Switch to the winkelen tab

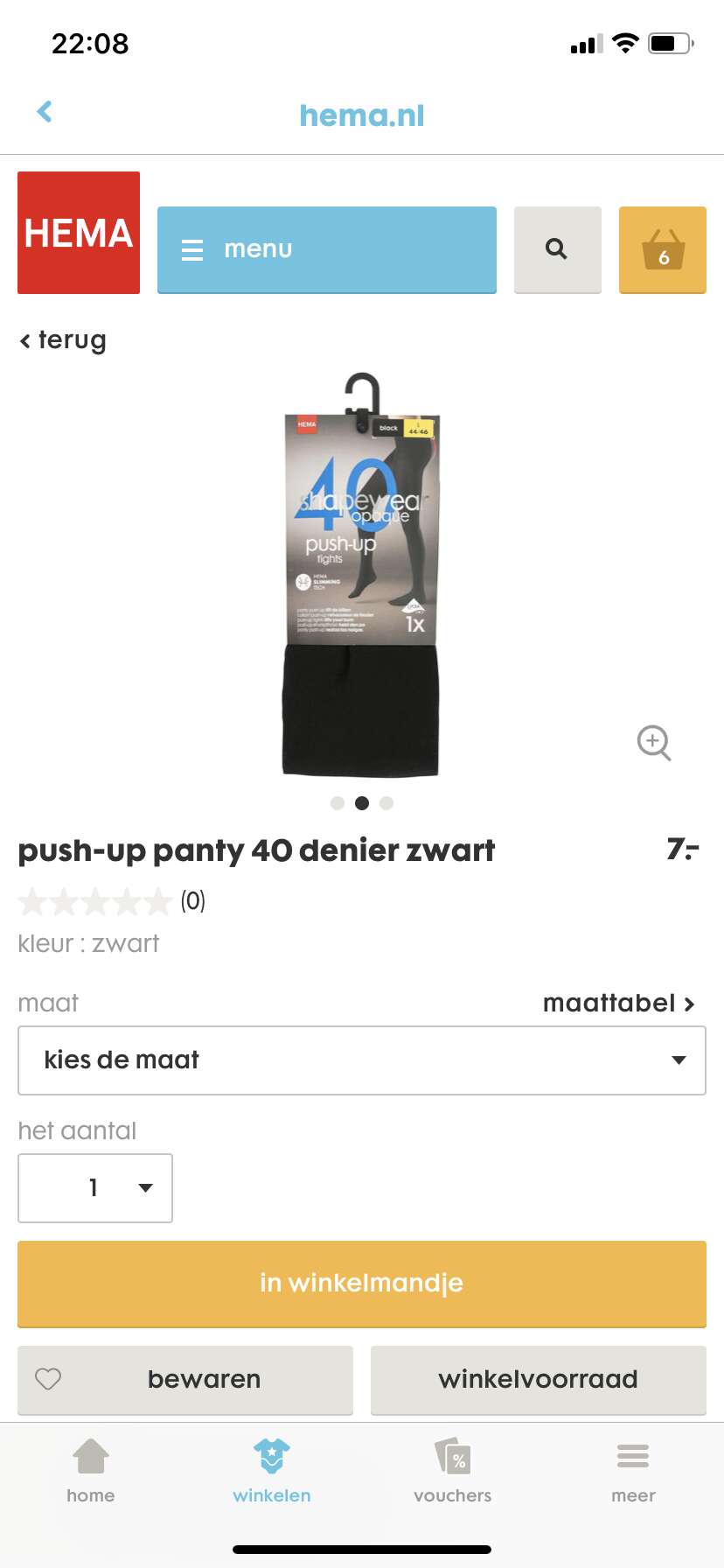[272, 1472]
